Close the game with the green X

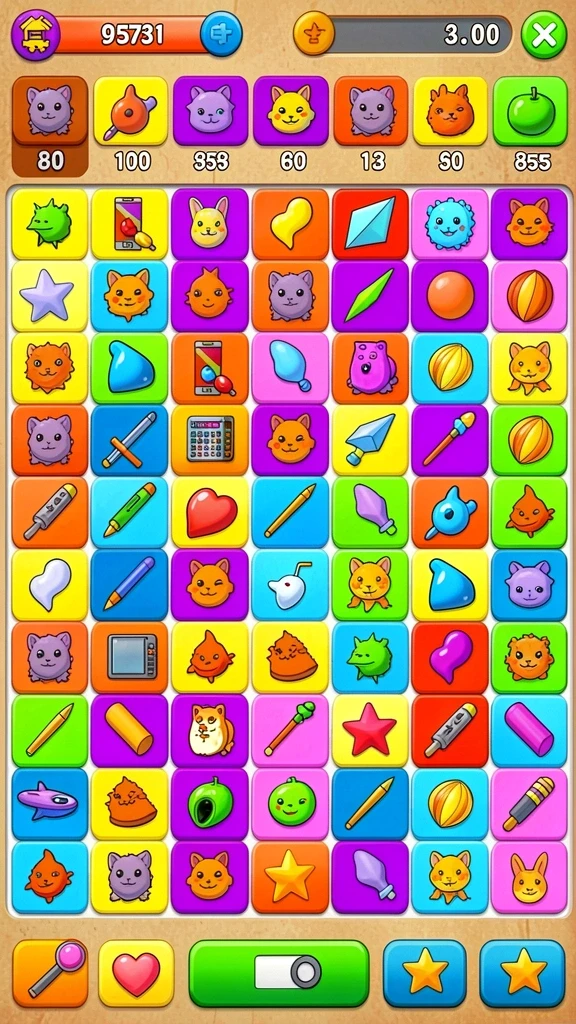(543, 35)
